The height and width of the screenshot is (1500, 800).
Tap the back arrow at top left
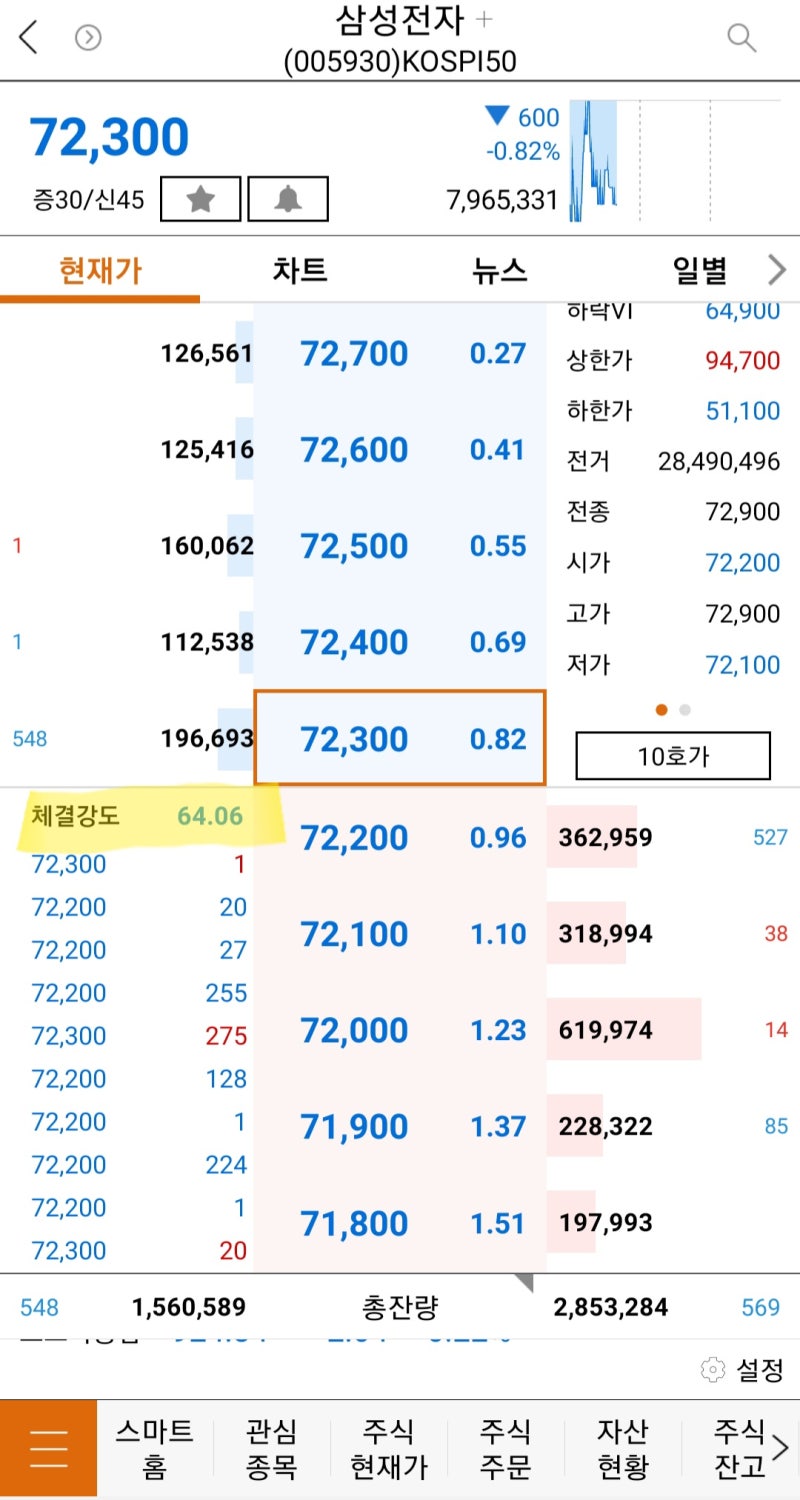pos(27,37)
